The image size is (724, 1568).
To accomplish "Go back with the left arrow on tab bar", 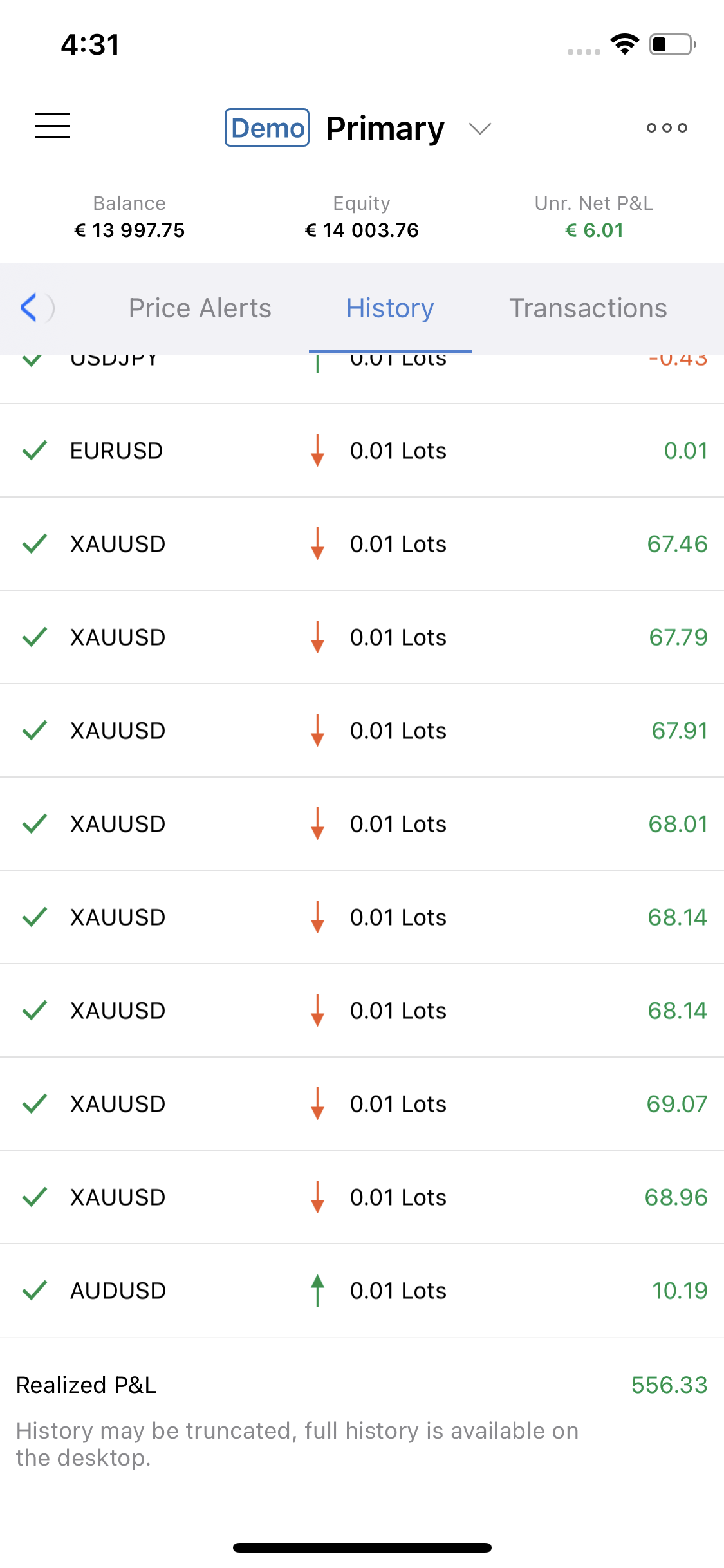I will tap(30, 308).
